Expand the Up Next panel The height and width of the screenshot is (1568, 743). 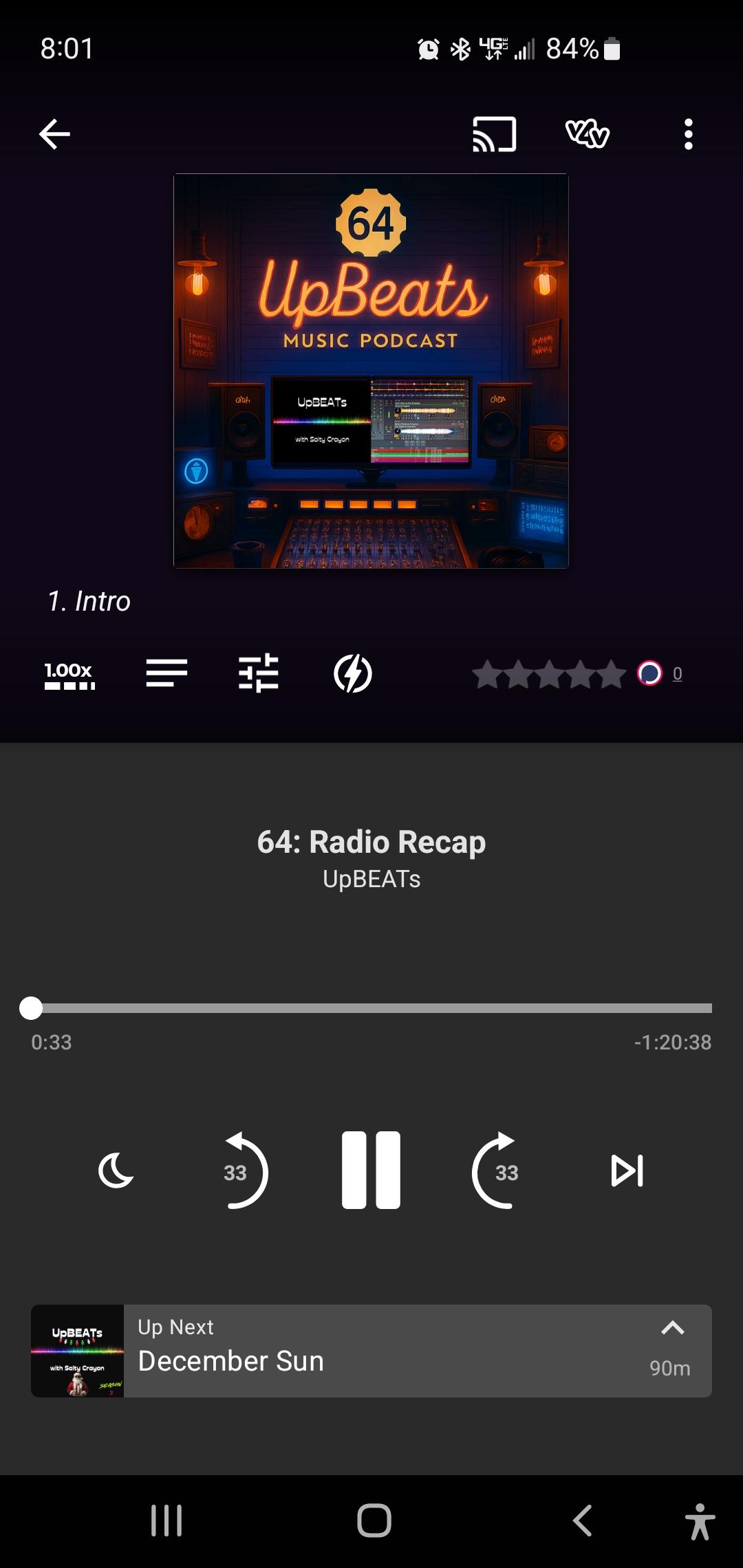(x=672, y=1328)
